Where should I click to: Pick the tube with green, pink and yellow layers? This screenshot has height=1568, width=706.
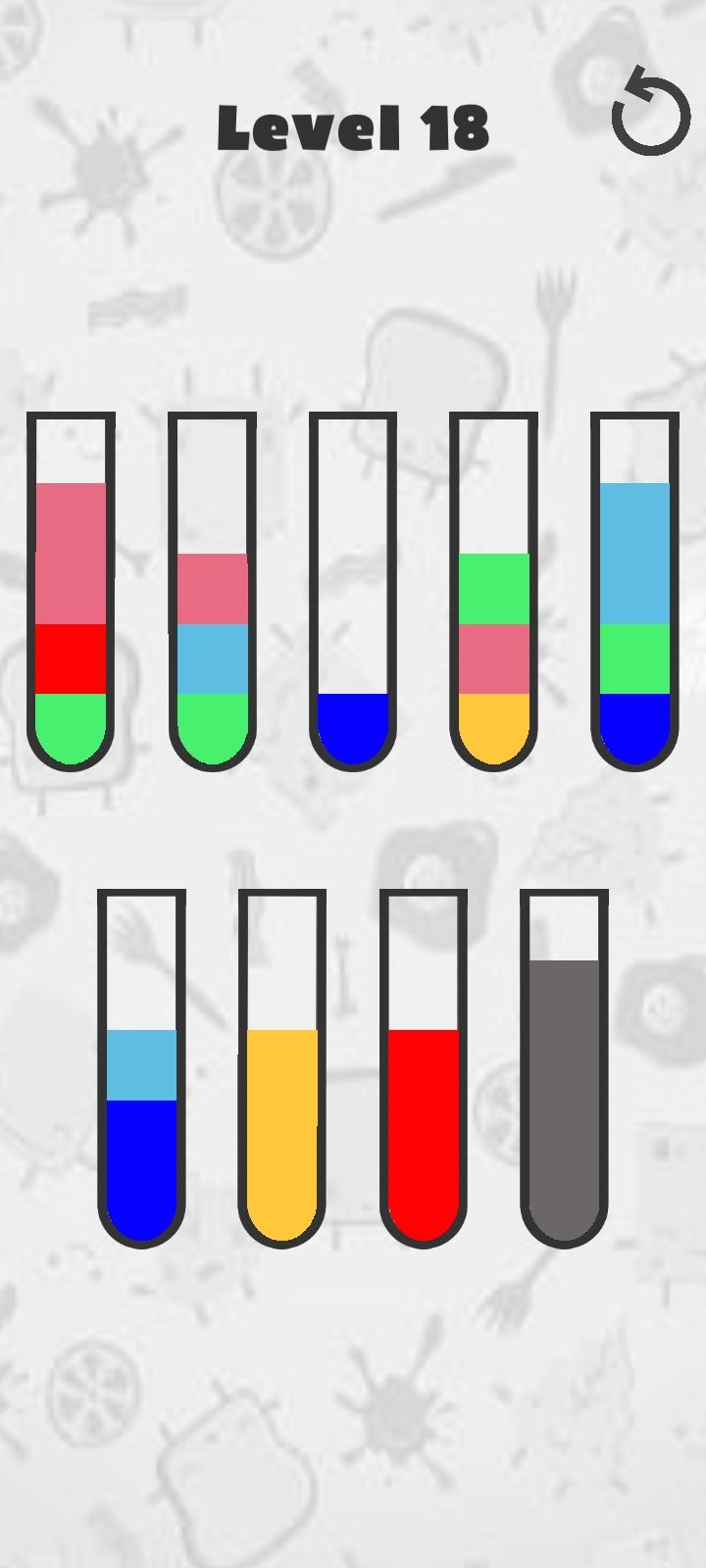coord(494,592)
